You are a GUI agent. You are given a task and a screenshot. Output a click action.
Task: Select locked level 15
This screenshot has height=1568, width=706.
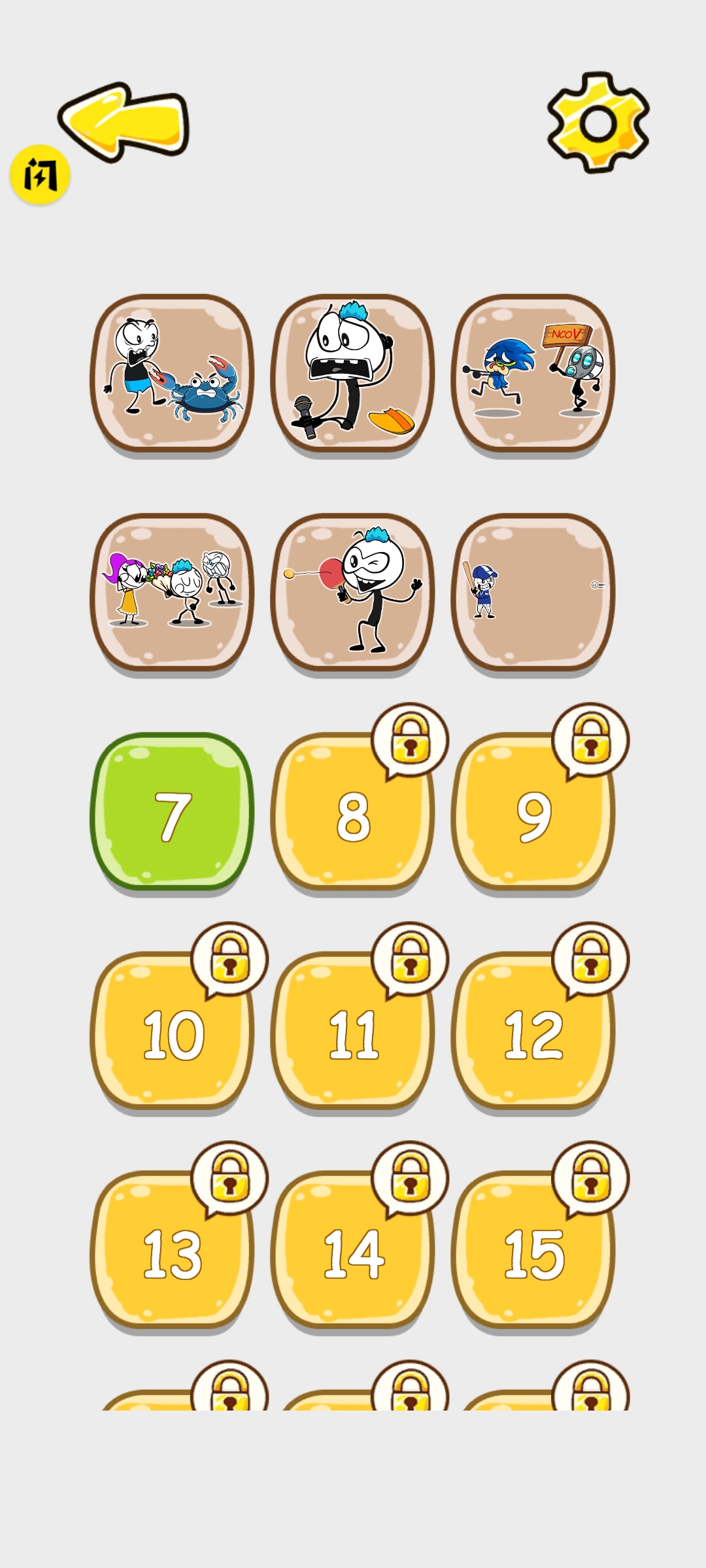pos(533,1254)
